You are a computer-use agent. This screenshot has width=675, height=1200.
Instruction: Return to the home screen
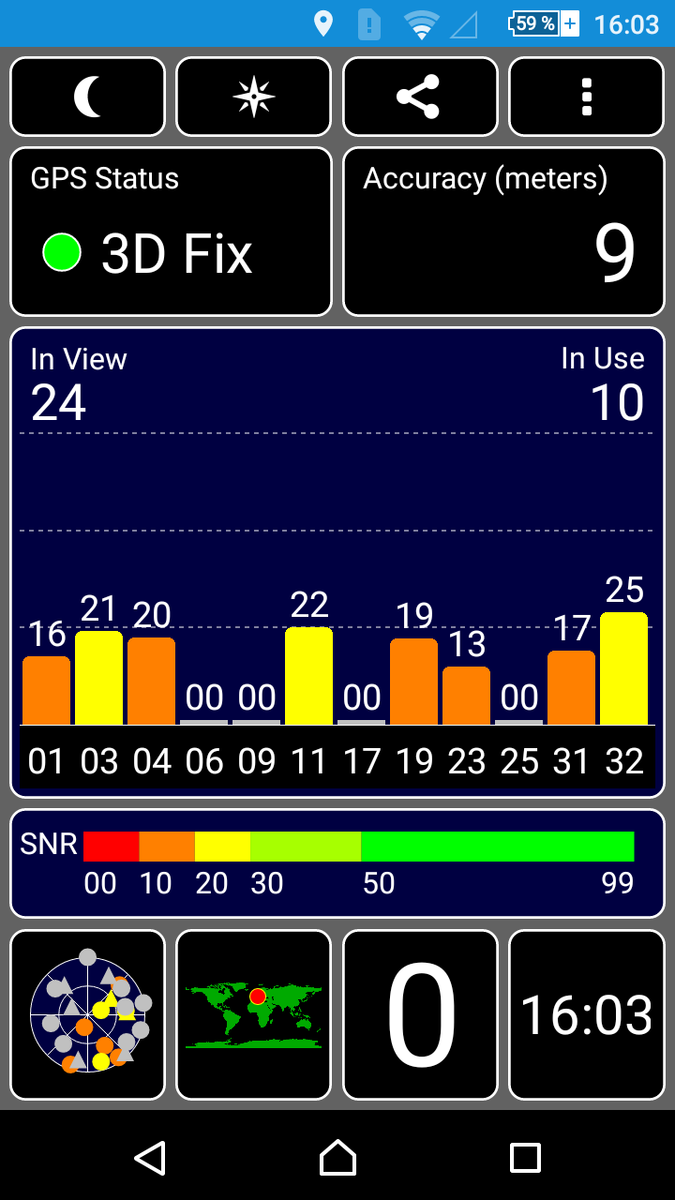[338, 1157]
